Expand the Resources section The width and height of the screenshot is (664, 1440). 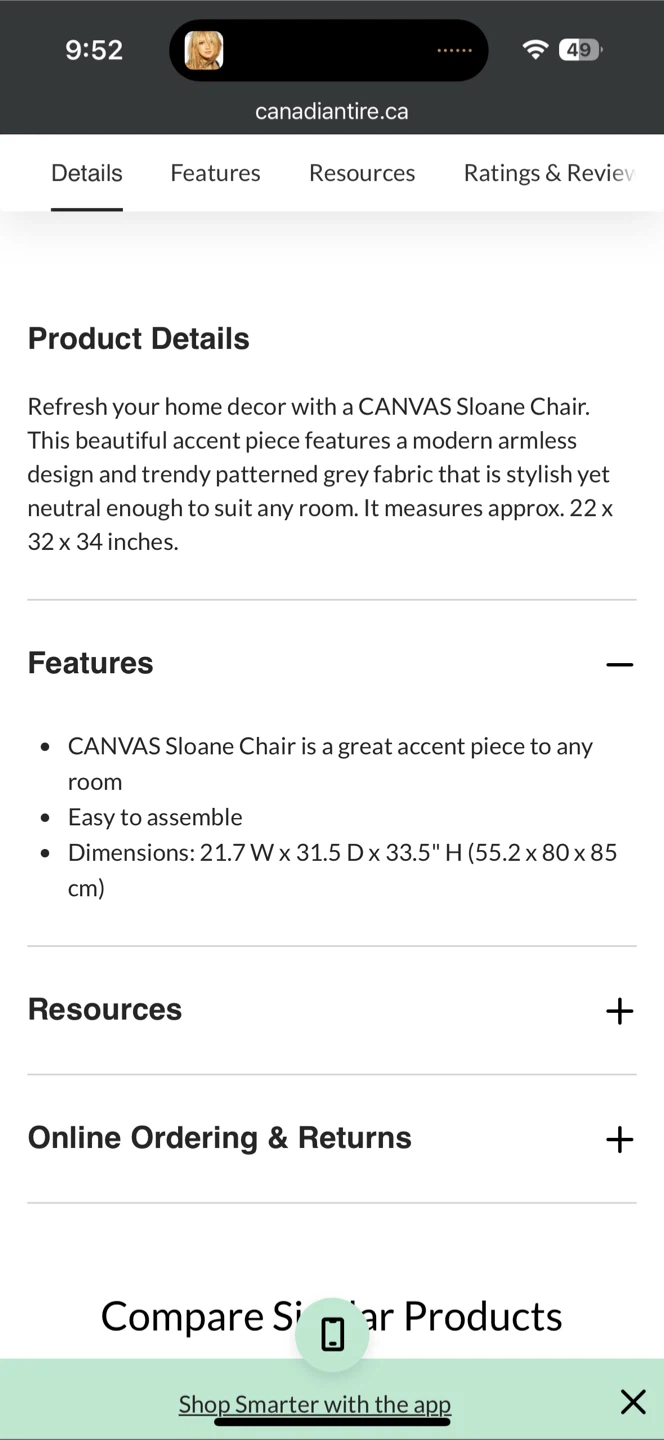coord(332,1010)
